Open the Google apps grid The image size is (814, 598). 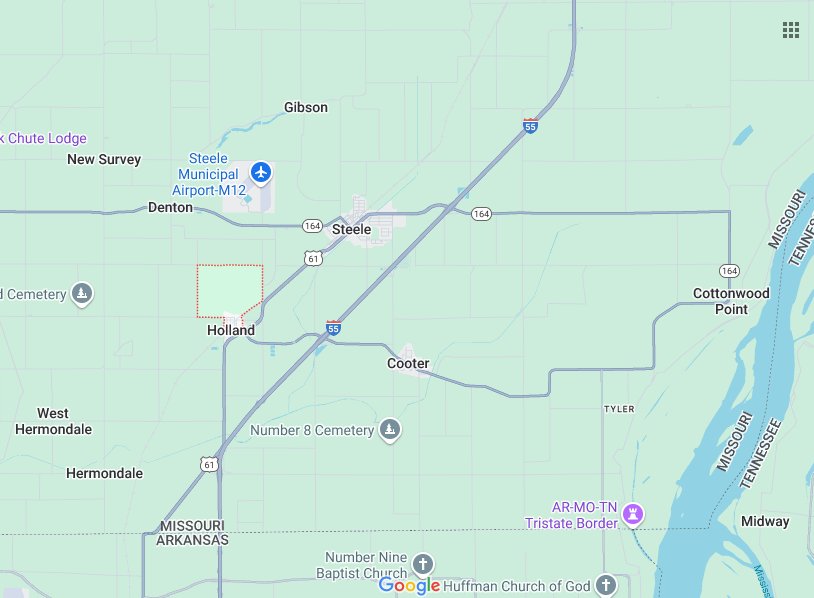point(790,30)
